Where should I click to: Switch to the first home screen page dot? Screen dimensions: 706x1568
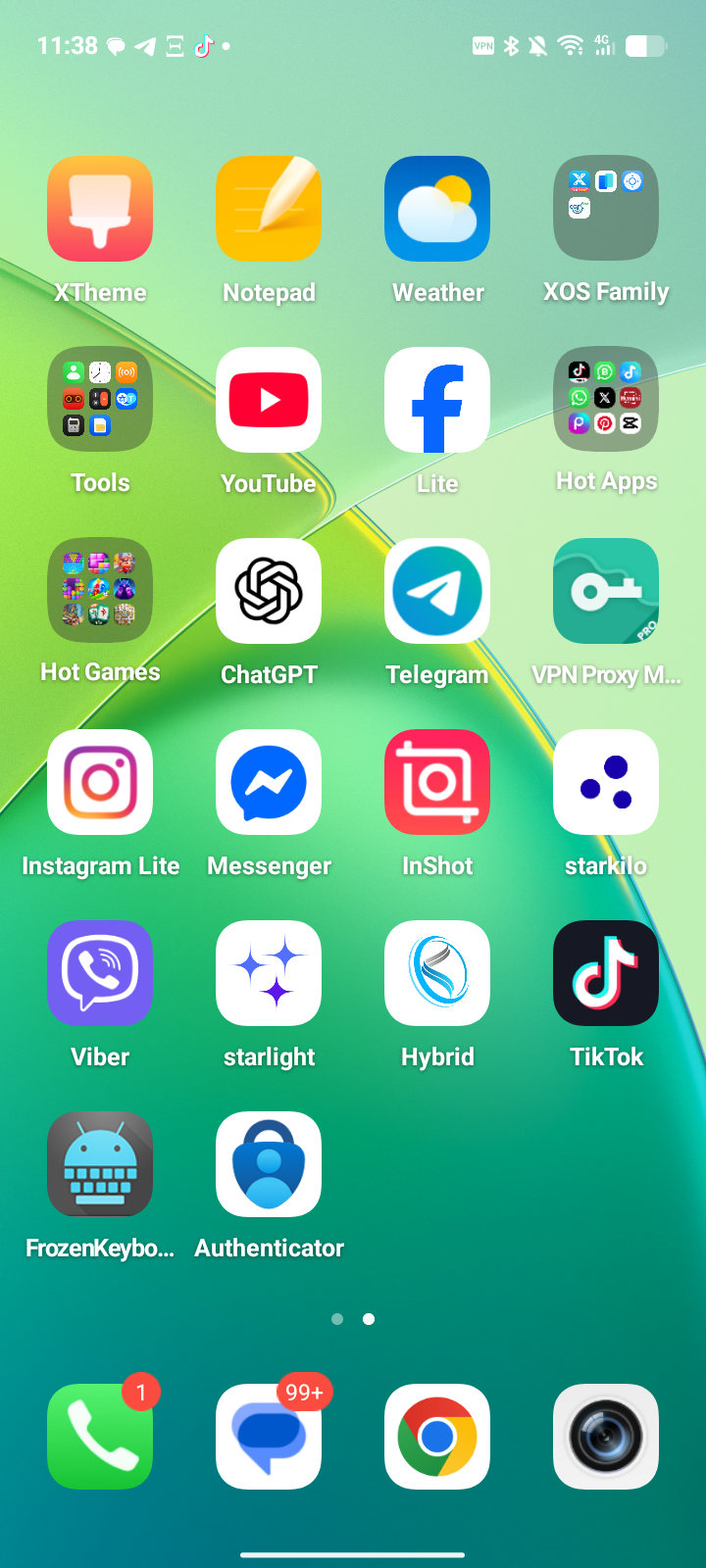click(x=337, y=1319)
